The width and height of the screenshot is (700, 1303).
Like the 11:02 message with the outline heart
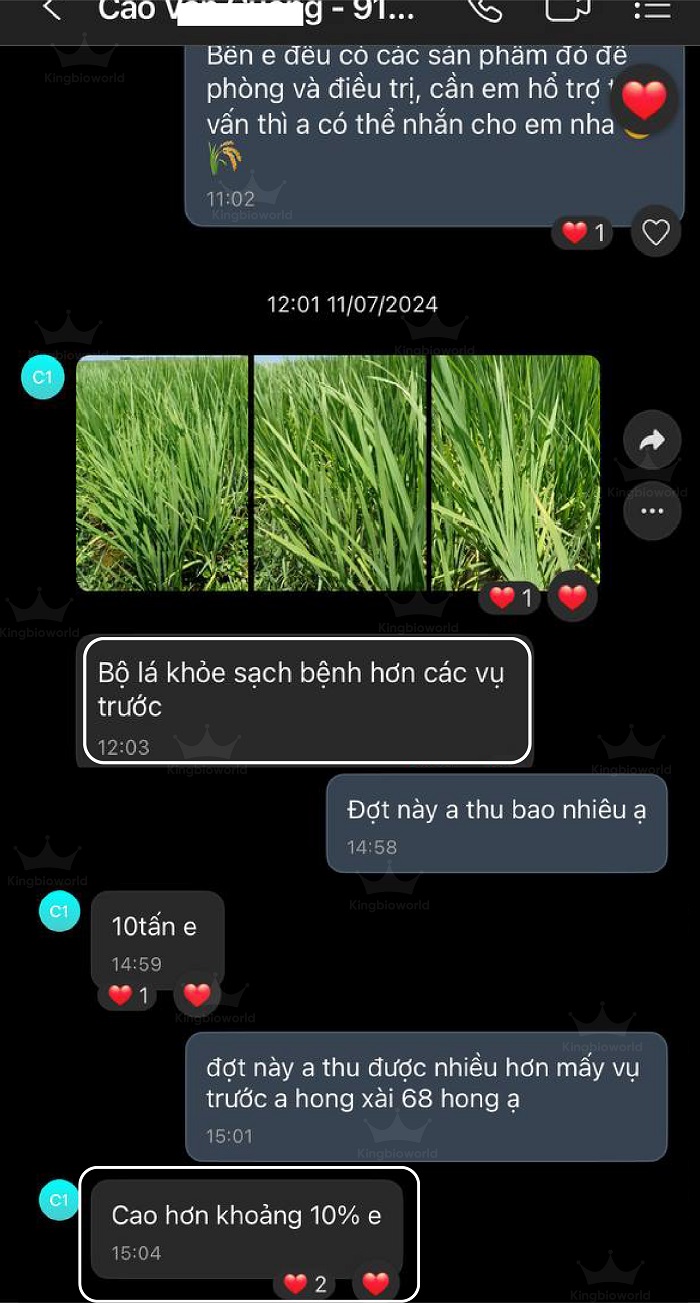(x=655, y=233)
